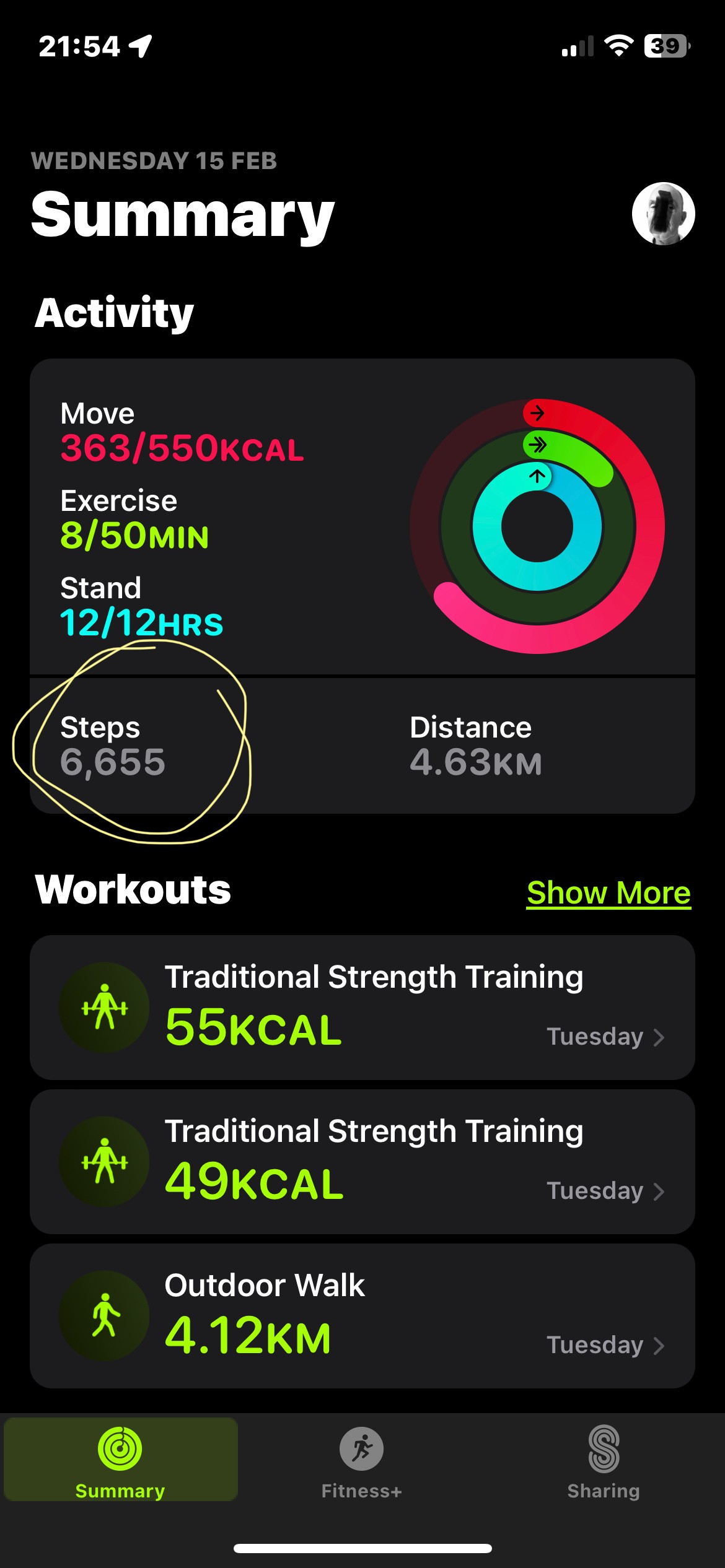
Task: Switch to the Fitness+ tab
Action: click(361, 1463)
